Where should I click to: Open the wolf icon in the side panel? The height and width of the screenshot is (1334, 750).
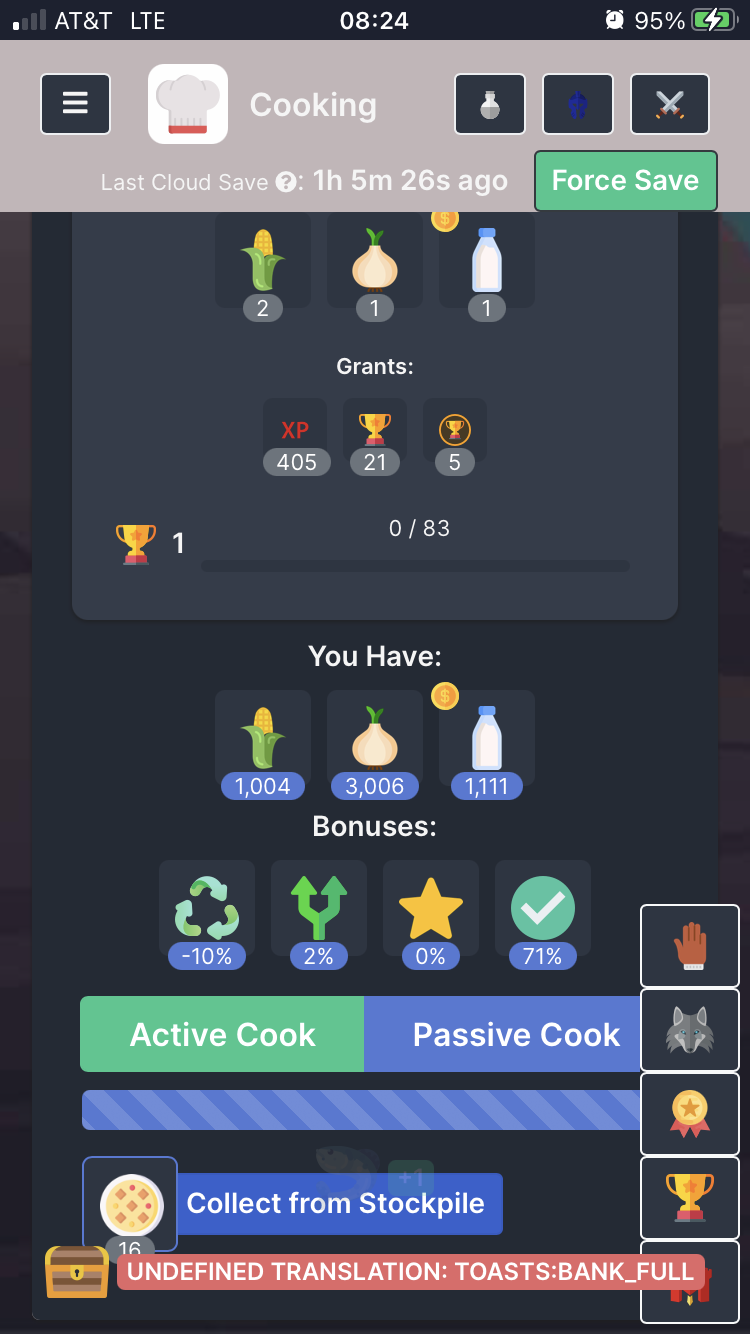click(690, 1030)
